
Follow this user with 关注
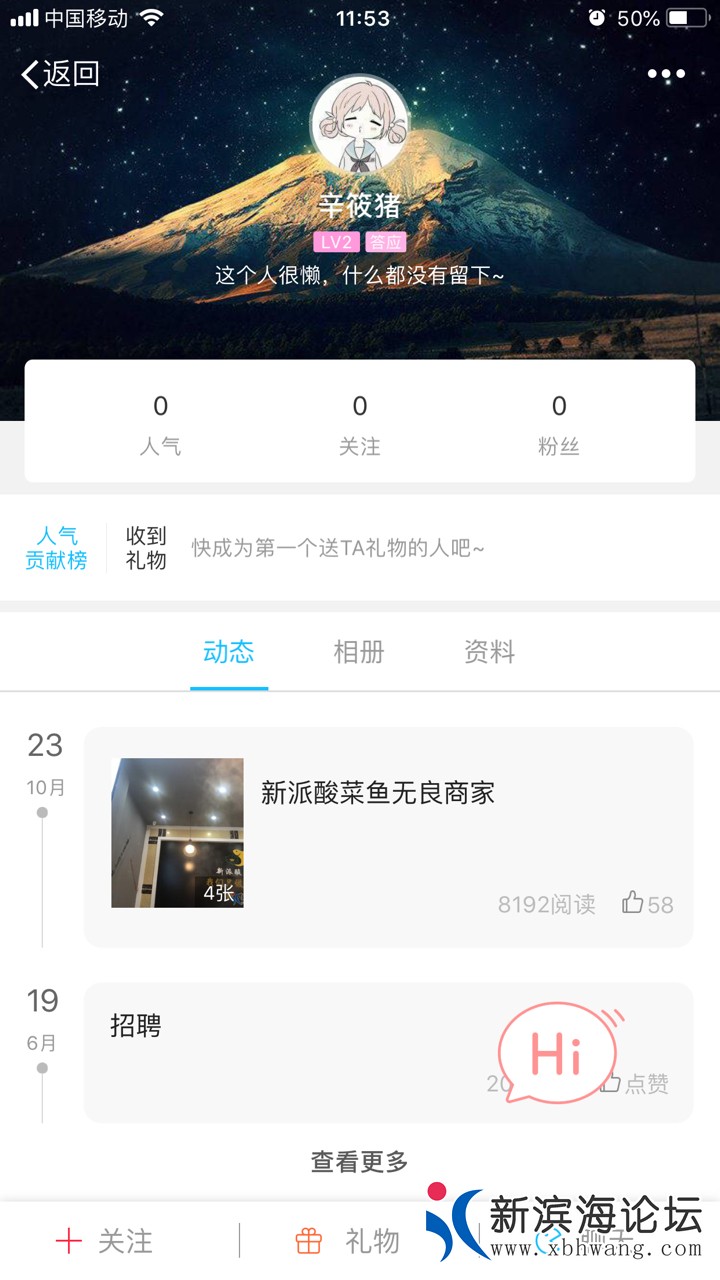105,1242
